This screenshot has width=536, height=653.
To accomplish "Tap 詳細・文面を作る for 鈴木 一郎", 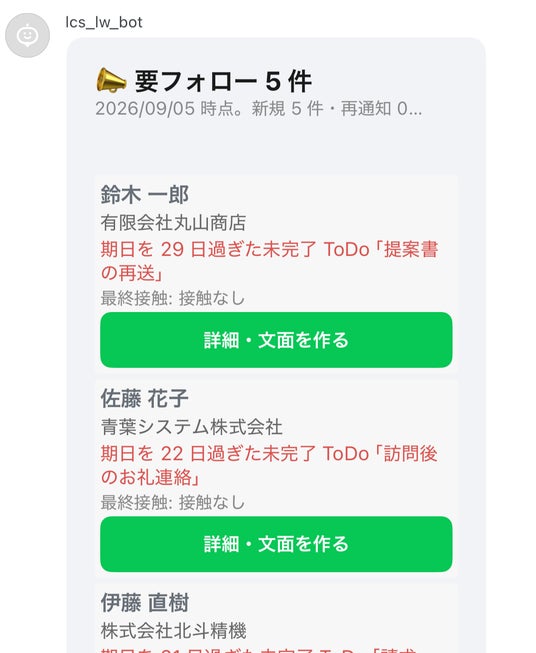I will (x=276, y=340).
